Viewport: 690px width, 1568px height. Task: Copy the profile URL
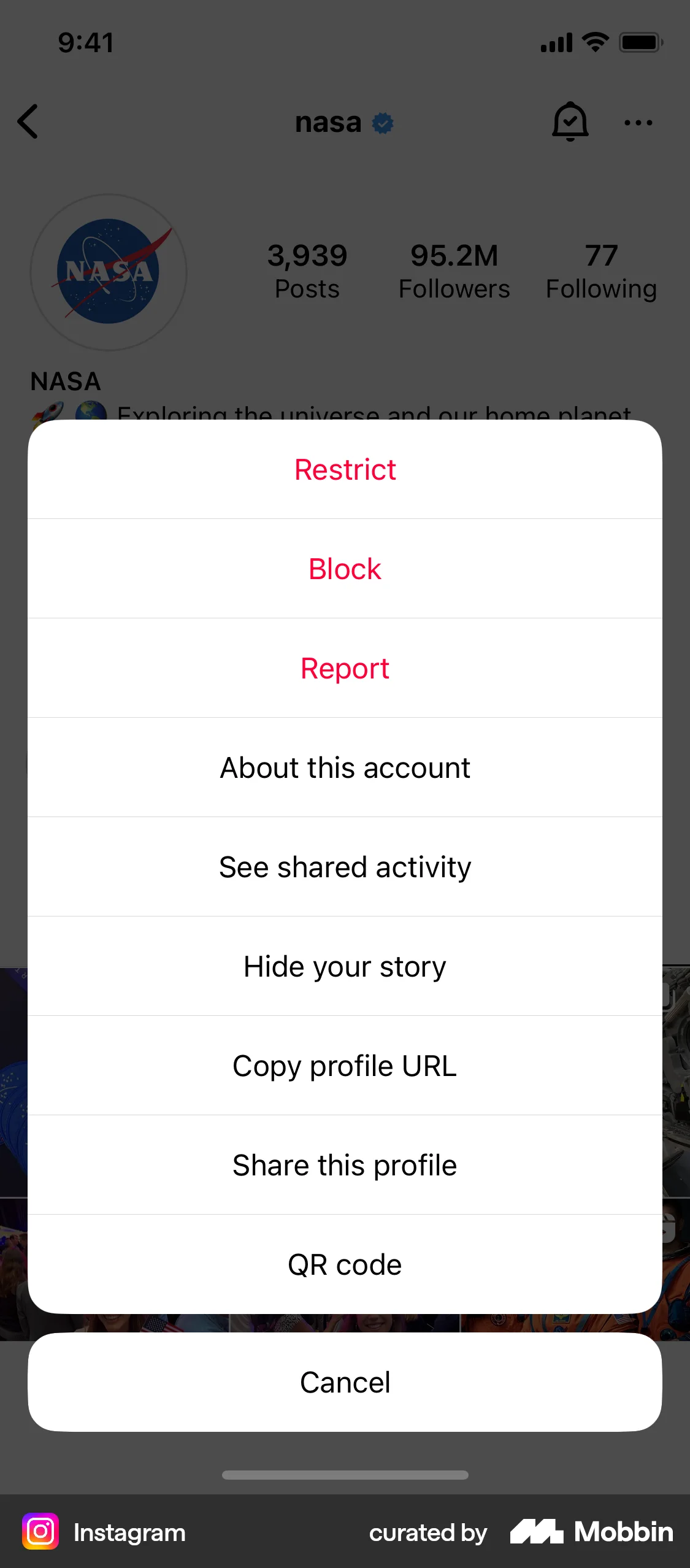(345, 1066)
